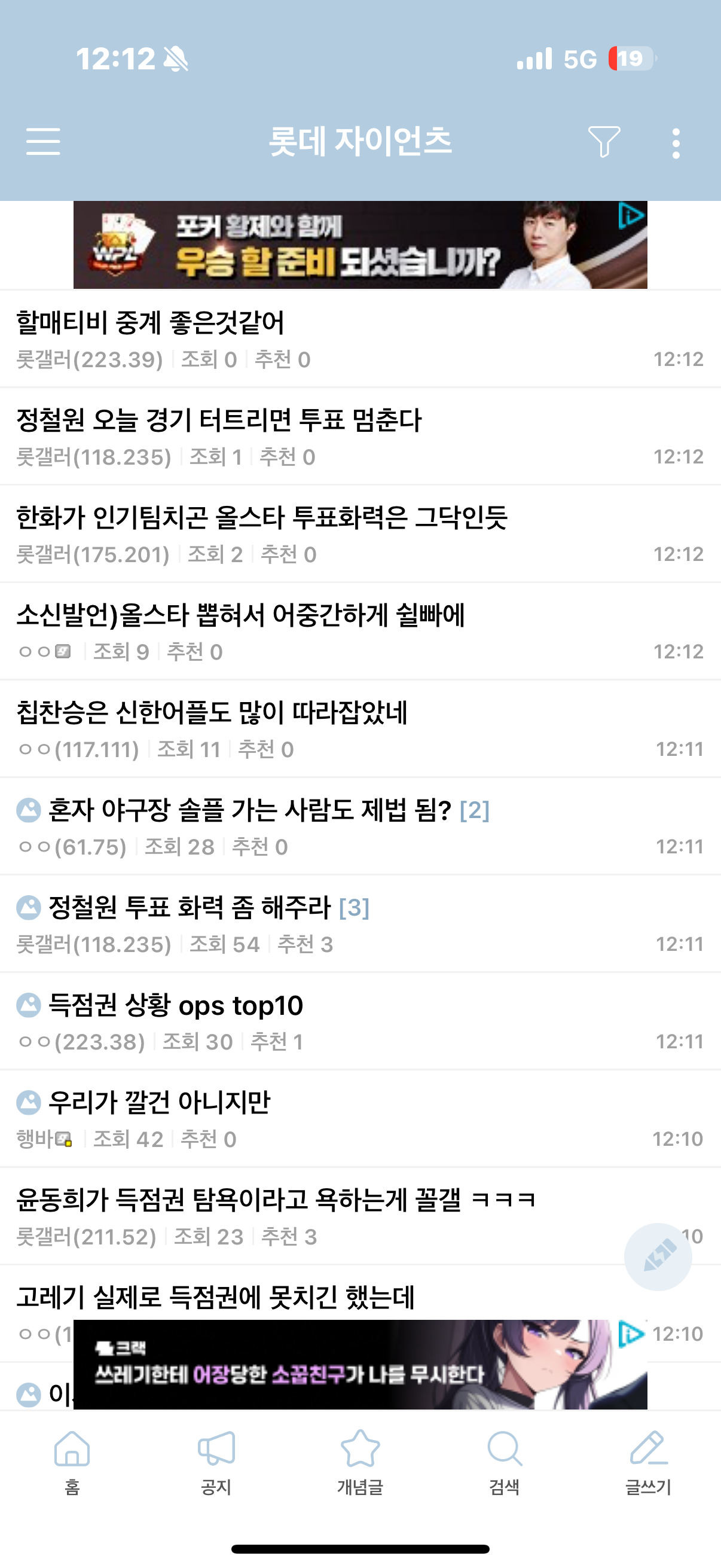
Task: Open post 혼자 야구장 솔플 가는 사람도 제법 됨?
Action: pyautogui.click(x=249, y=810)
